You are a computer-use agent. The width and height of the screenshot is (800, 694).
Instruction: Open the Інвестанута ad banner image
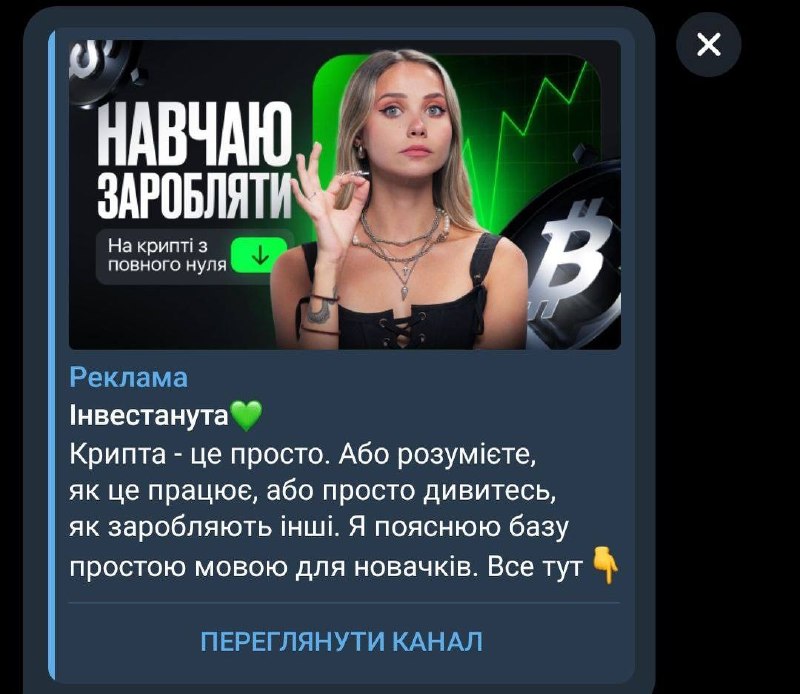click(x=344, y=195)
